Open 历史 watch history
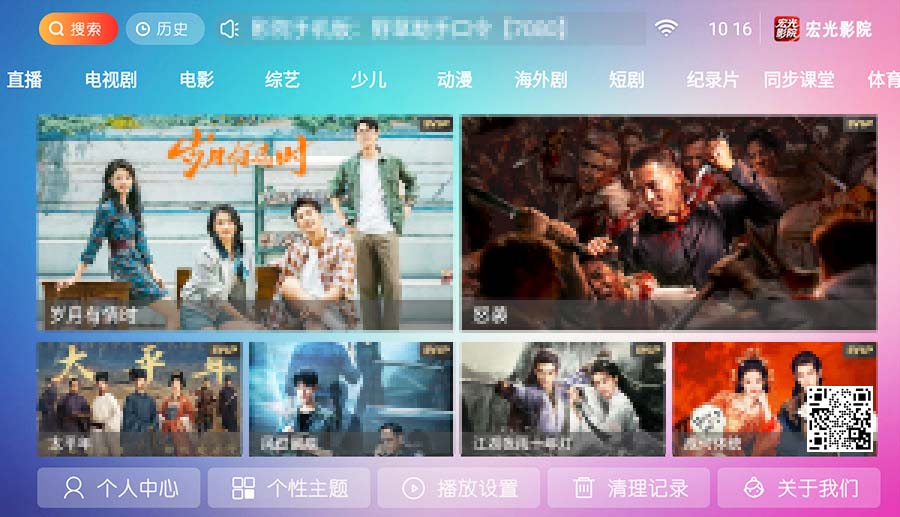Viewport: 900px width, 517px height. [164, 29]
